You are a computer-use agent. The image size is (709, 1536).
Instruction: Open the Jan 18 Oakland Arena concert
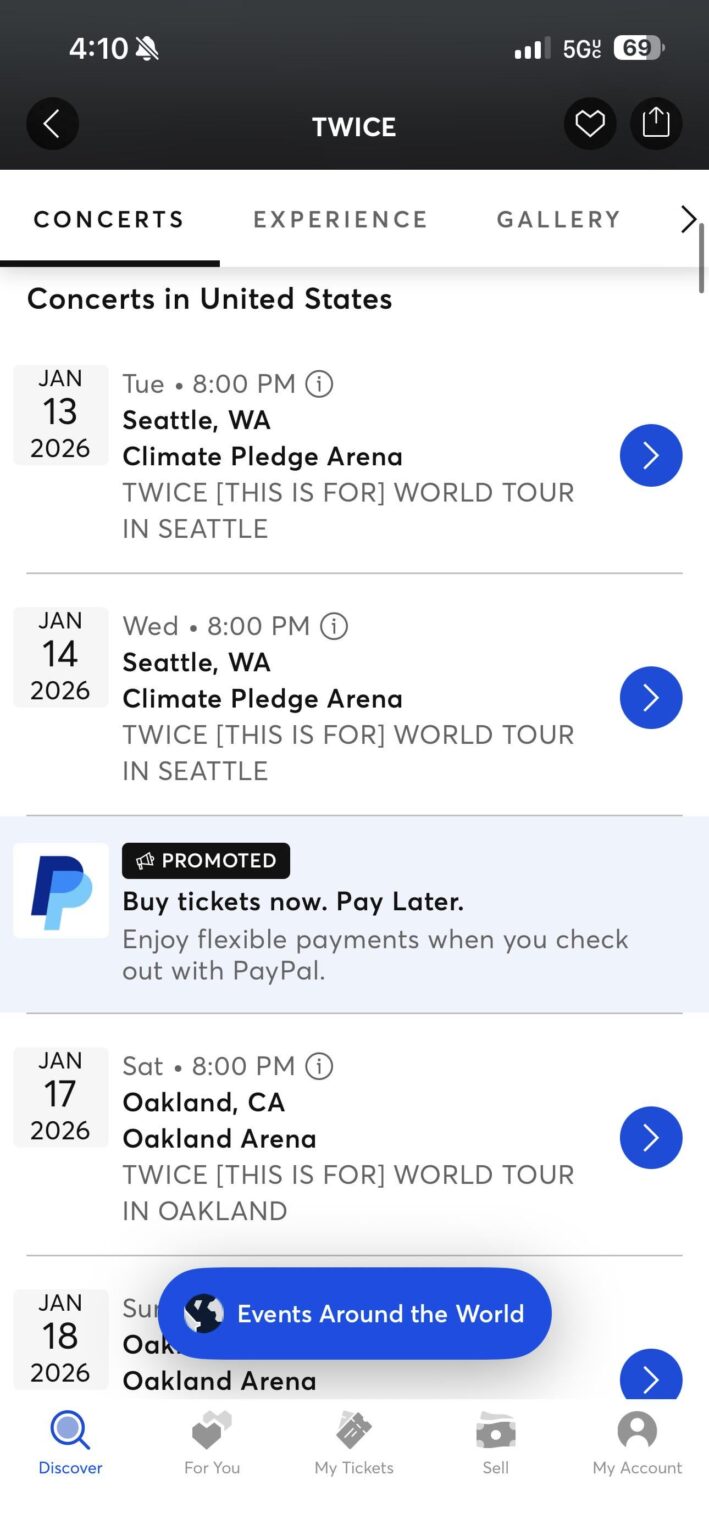pyautogui.click(x=651, y=1378)
